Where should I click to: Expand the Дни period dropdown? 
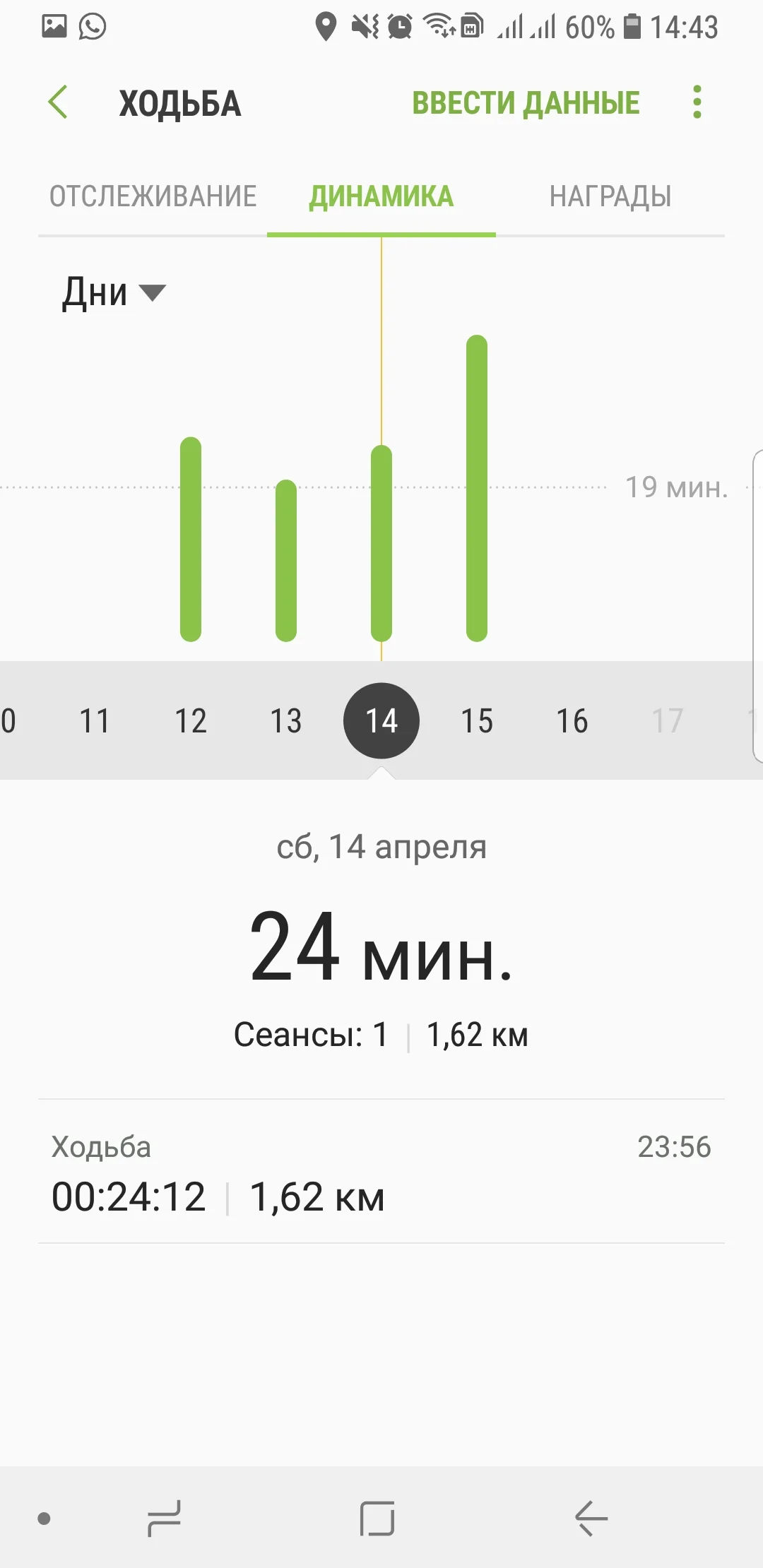[x=113, y=292]
